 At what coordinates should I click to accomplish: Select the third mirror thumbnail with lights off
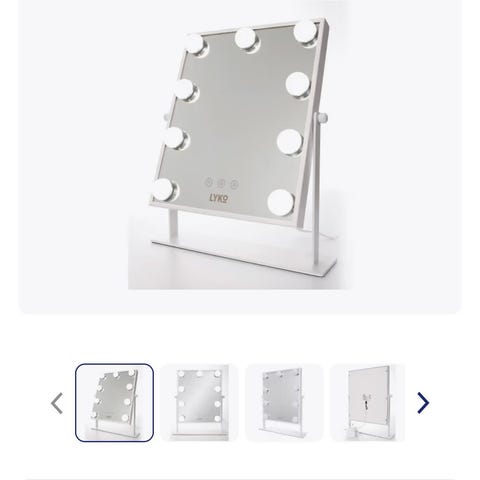pos(284,403)
